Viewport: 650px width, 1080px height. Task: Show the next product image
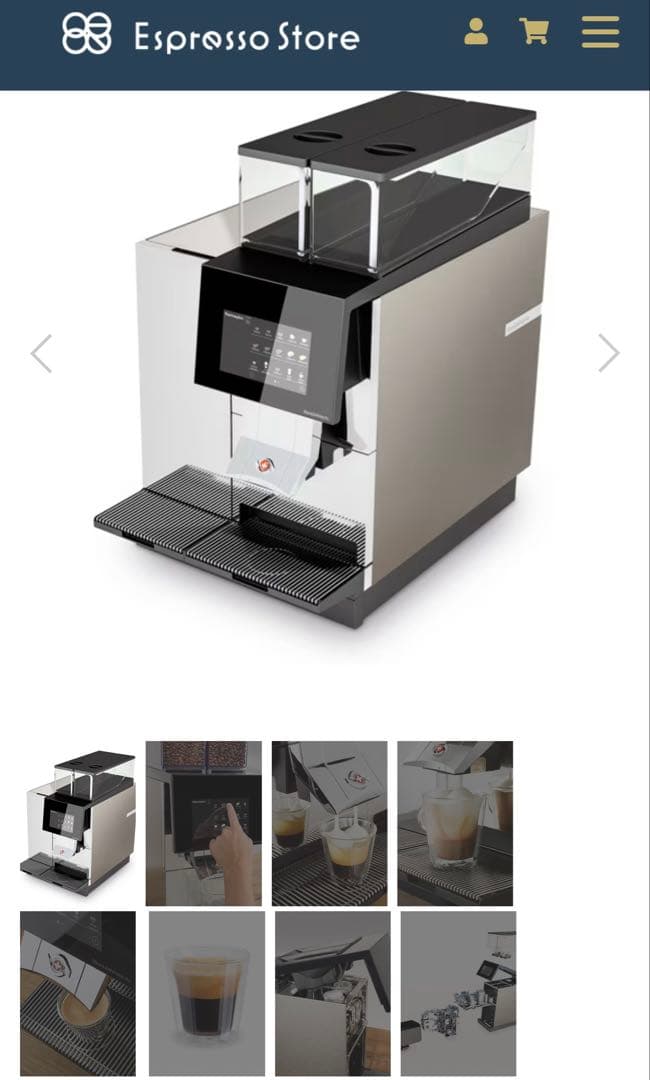point(608,353)
